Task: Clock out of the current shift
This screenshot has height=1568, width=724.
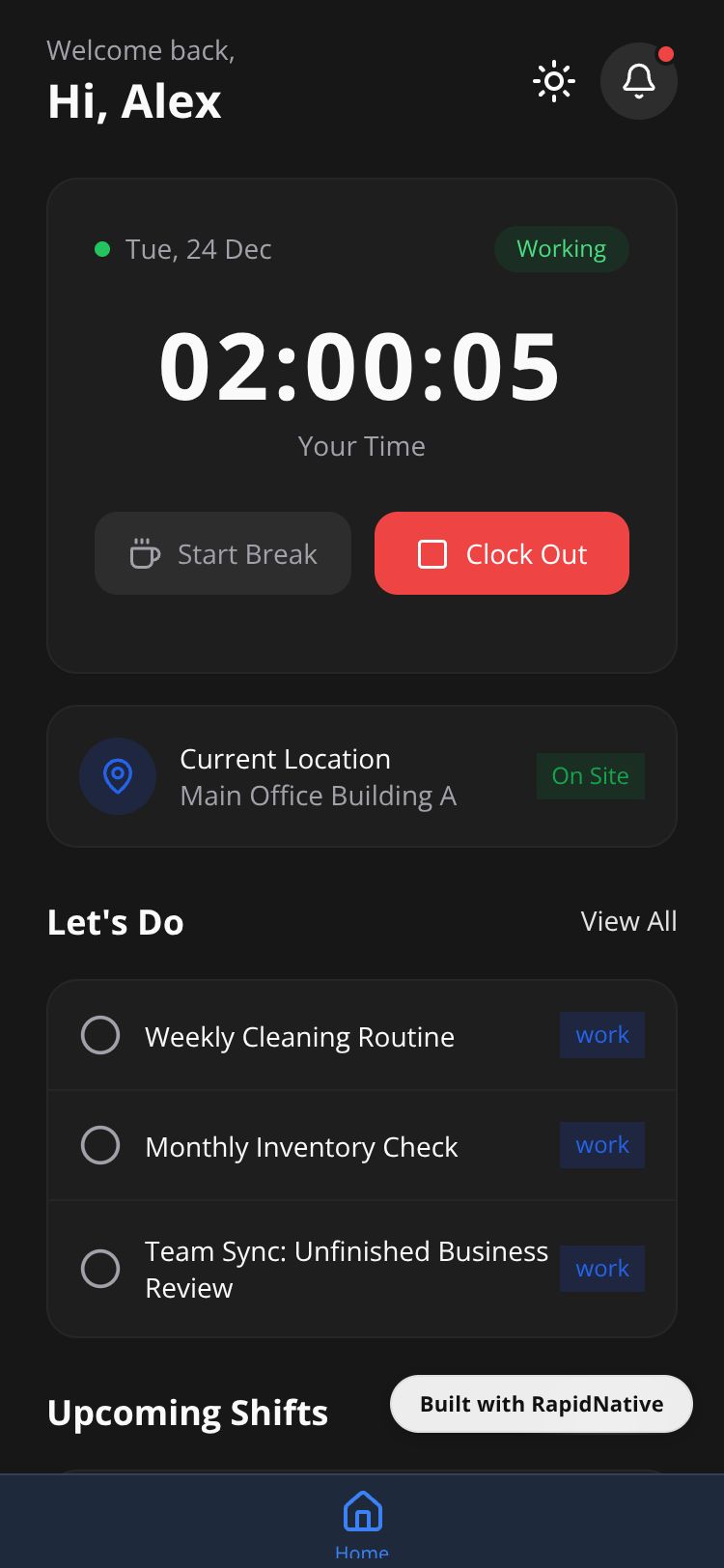Action: pyautogui.click(x=501, y=553)
